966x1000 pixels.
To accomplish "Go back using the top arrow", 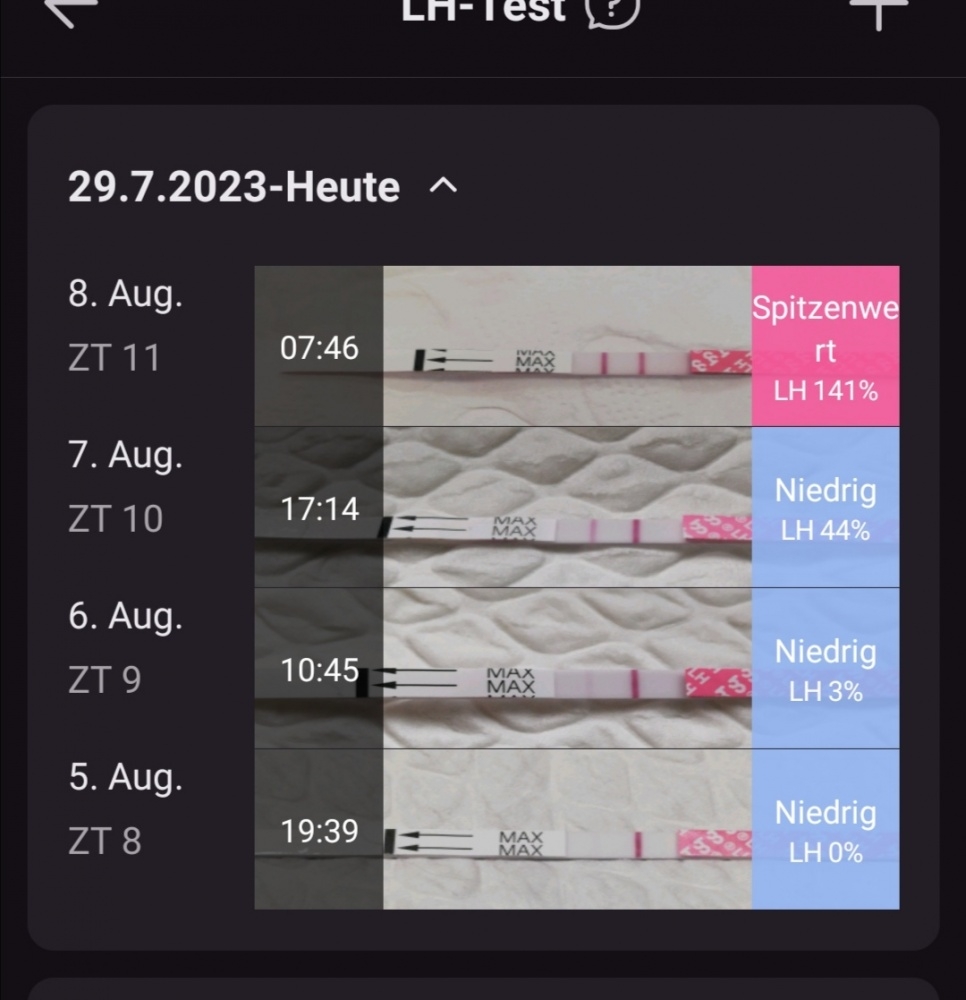I will pos(72,10).
